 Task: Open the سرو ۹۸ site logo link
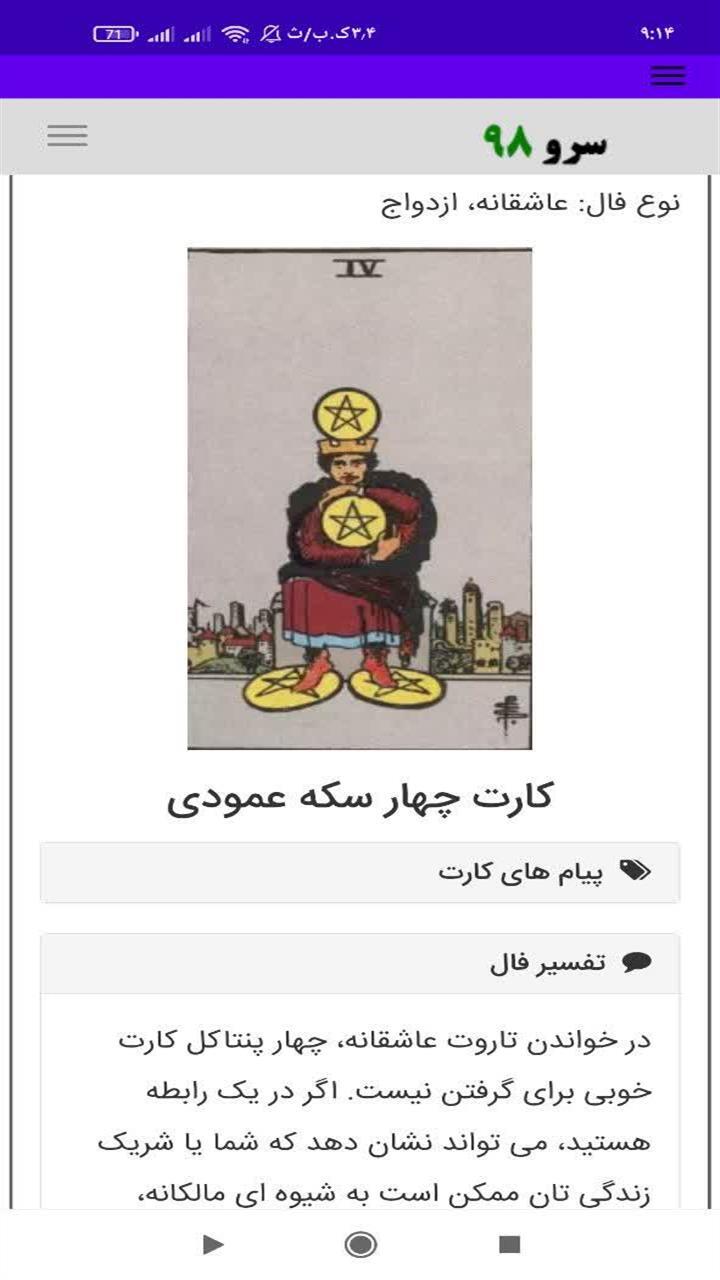pyautogui.click(x=545, y=141)
